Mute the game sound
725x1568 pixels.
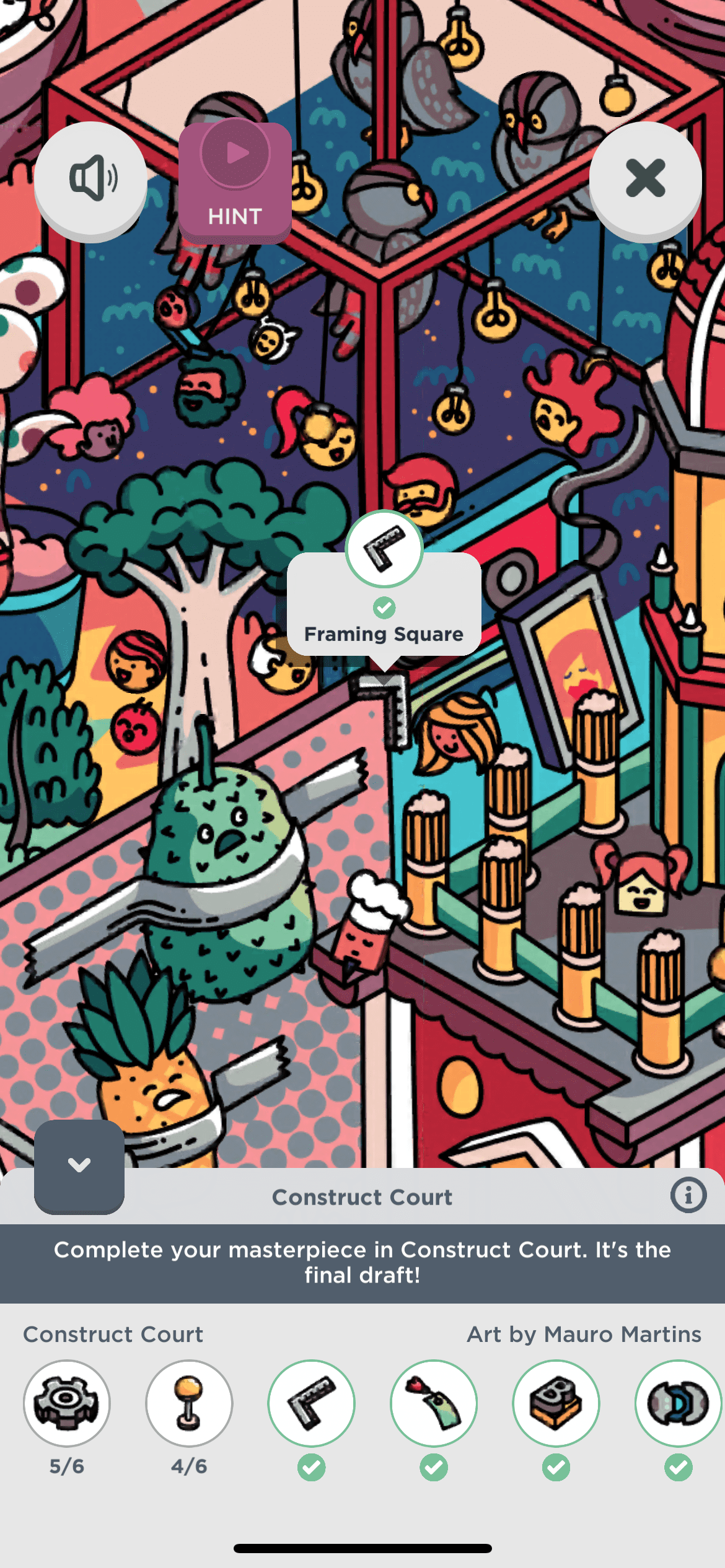[91, 178]
